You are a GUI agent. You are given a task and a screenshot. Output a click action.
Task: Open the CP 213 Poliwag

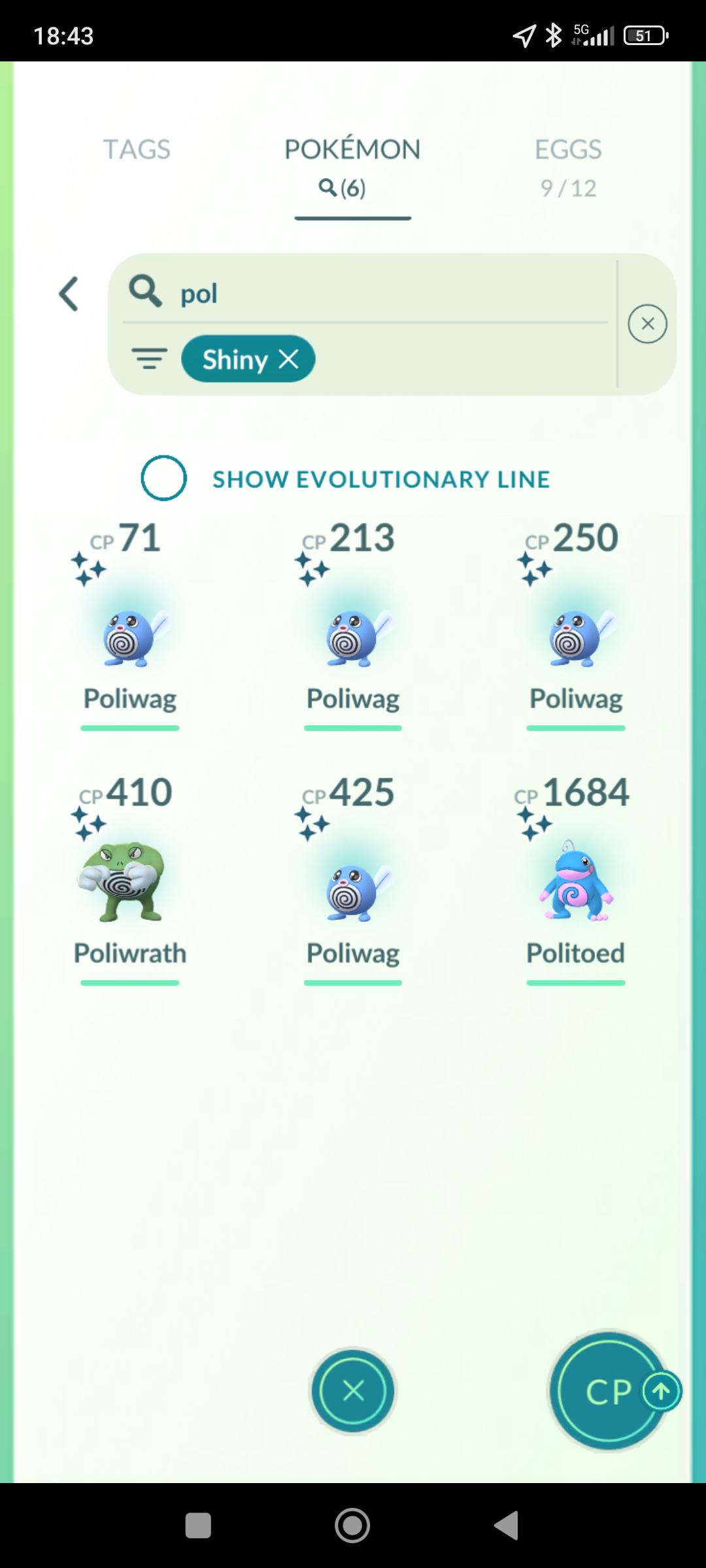352,625
